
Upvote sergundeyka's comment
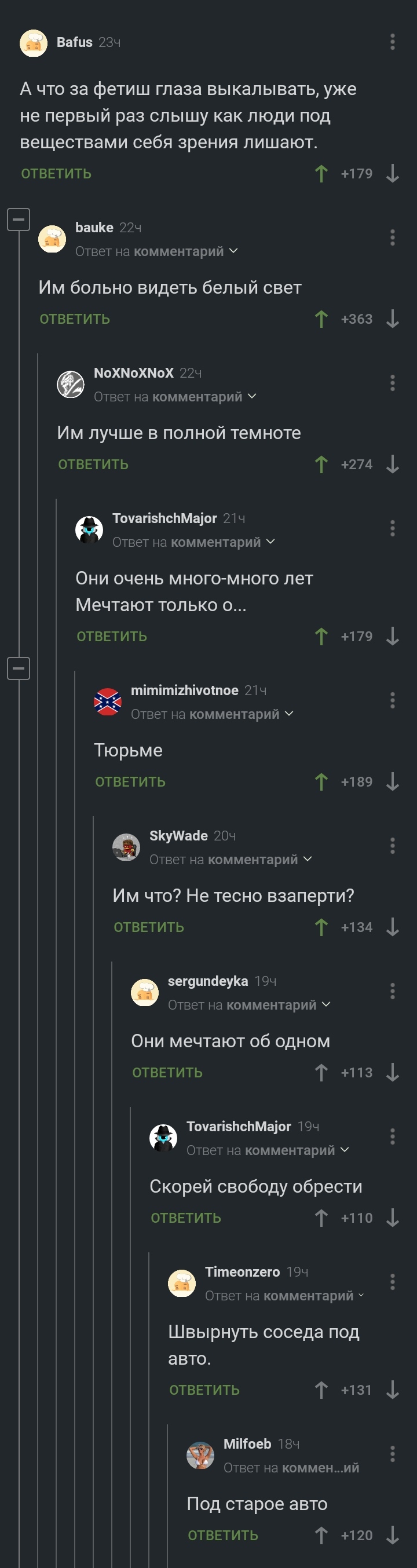321,1073
